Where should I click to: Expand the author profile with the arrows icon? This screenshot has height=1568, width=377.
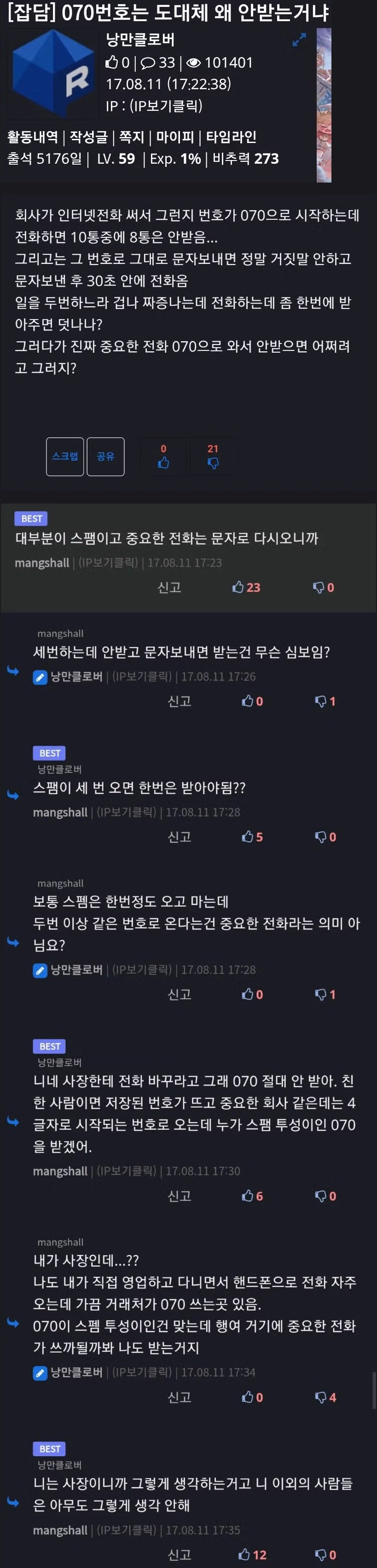tap(299, 40)
